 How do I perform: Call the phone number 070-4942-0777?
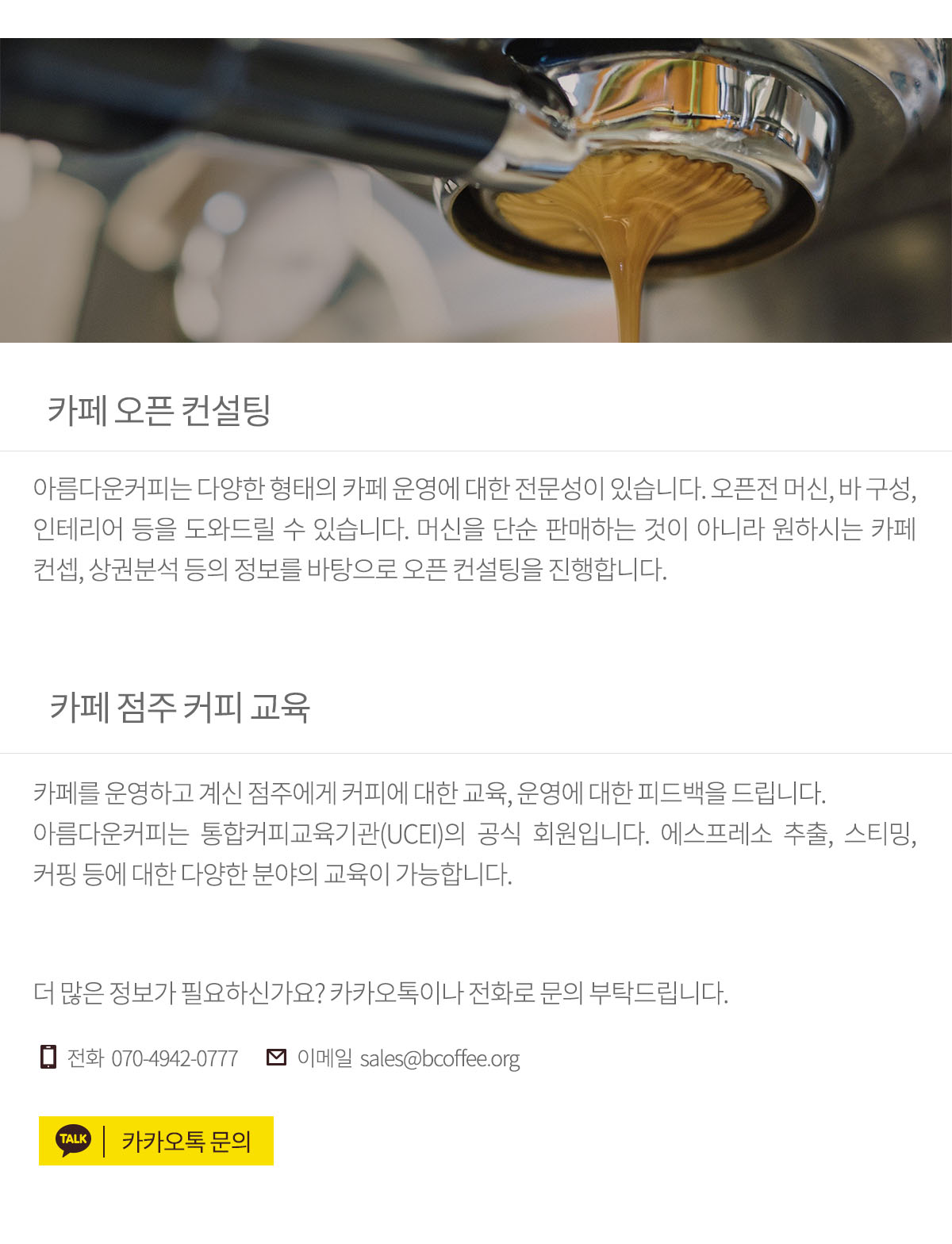pyautogui.click(x=174, y=1058)
